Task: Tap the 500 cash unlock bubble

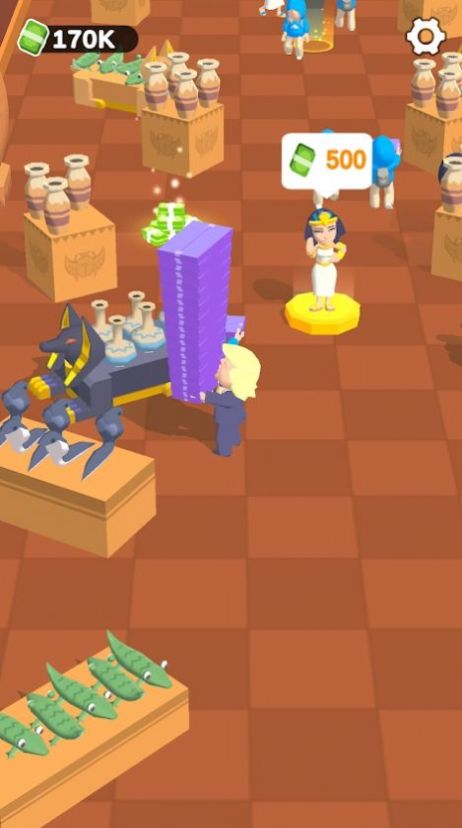Action: 327,162
